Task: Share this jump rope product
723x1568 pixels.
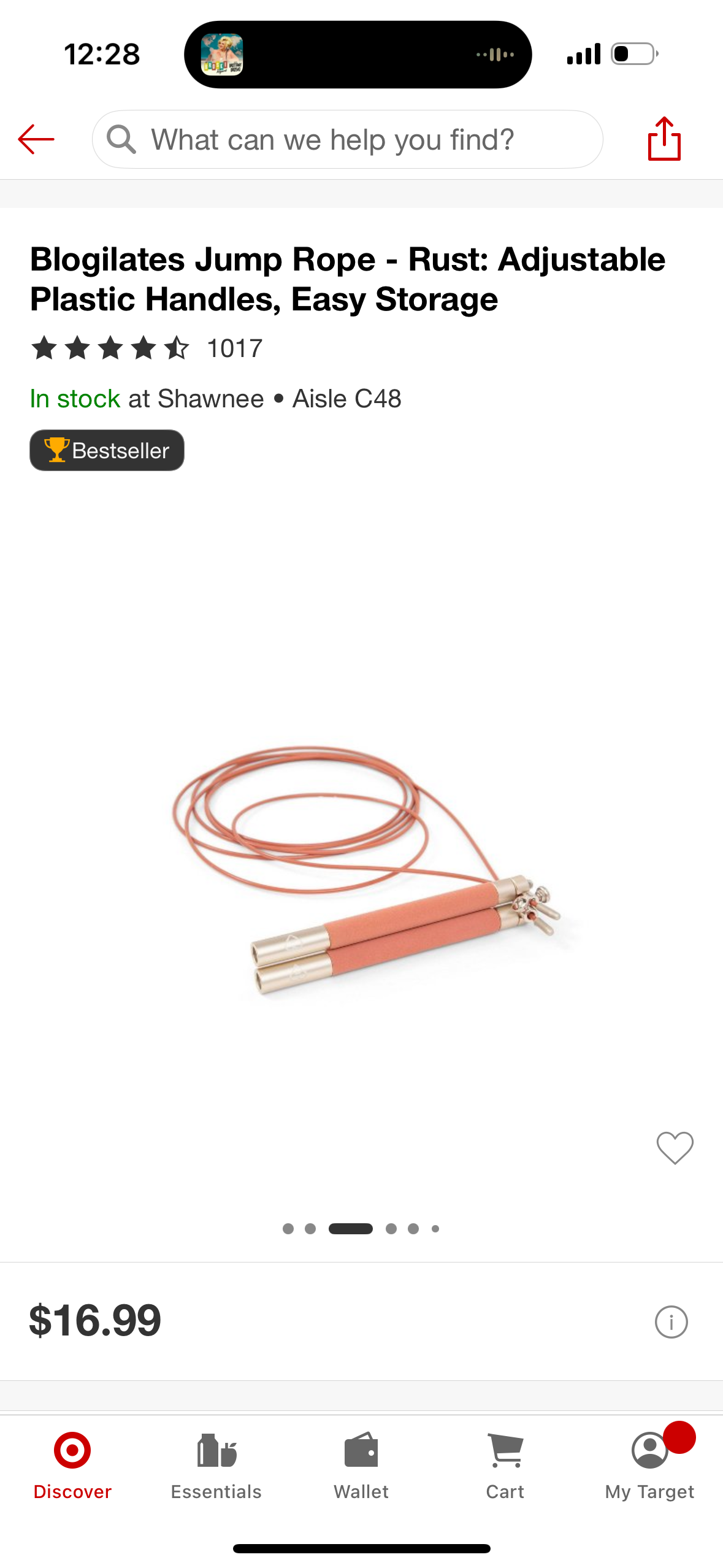Action: tap(664, 139)
